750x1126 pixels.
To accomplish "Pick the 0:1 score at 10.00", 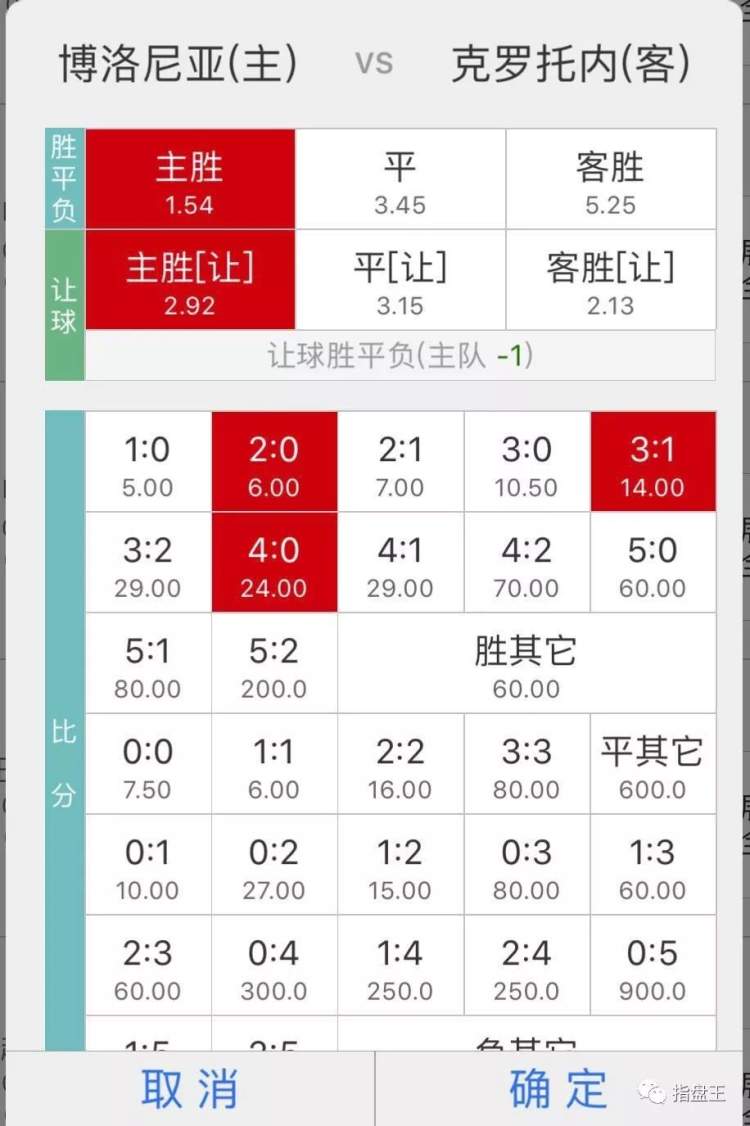I will click(148, 866).
